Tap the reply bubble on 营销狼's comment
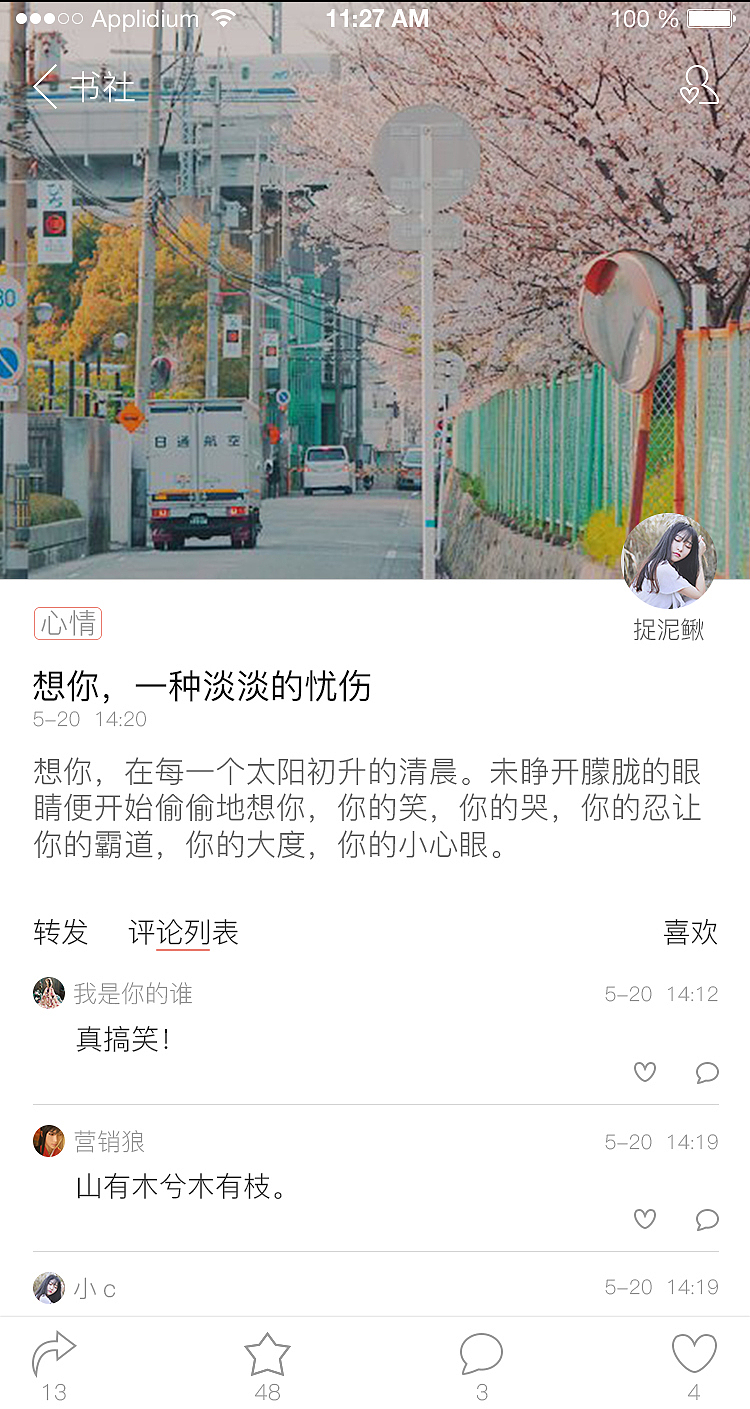The height and width of the screenshot is (1409, 750). coord(707,1220)
